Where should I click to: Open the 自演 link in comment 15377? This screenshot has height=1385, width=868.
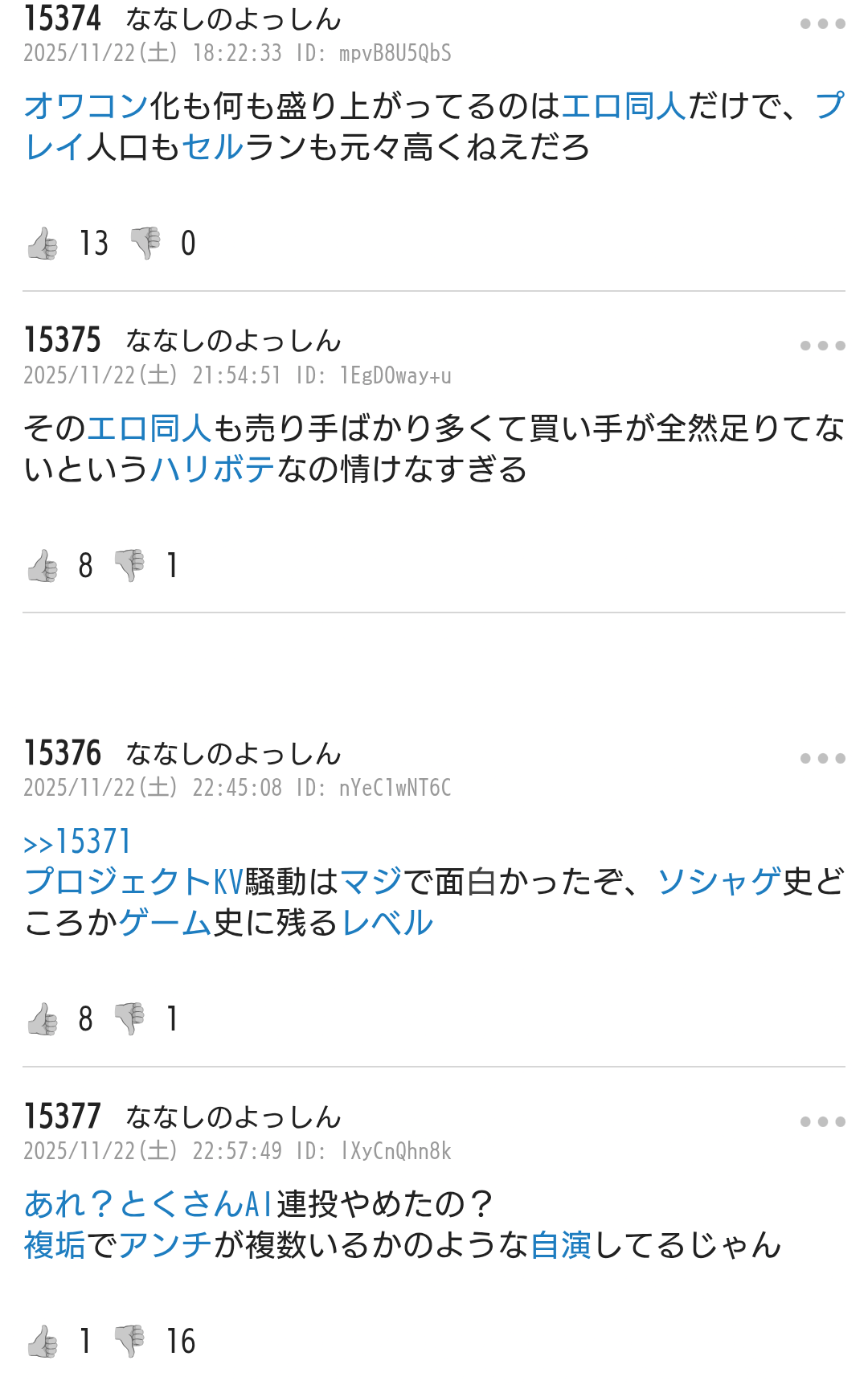click(560, 1246)
